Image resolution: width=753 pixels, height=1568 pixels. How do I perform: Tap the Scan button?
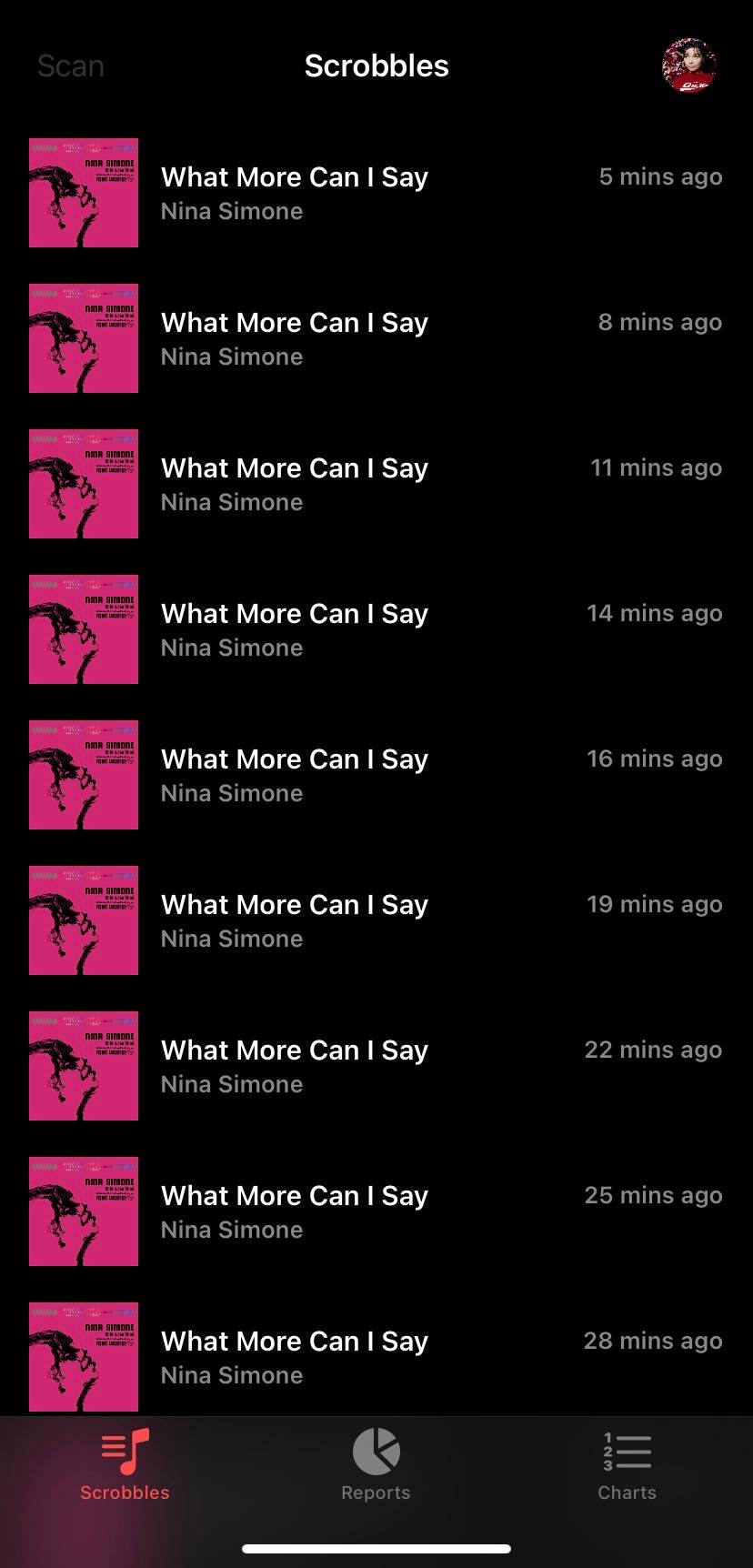click(71, 66)
